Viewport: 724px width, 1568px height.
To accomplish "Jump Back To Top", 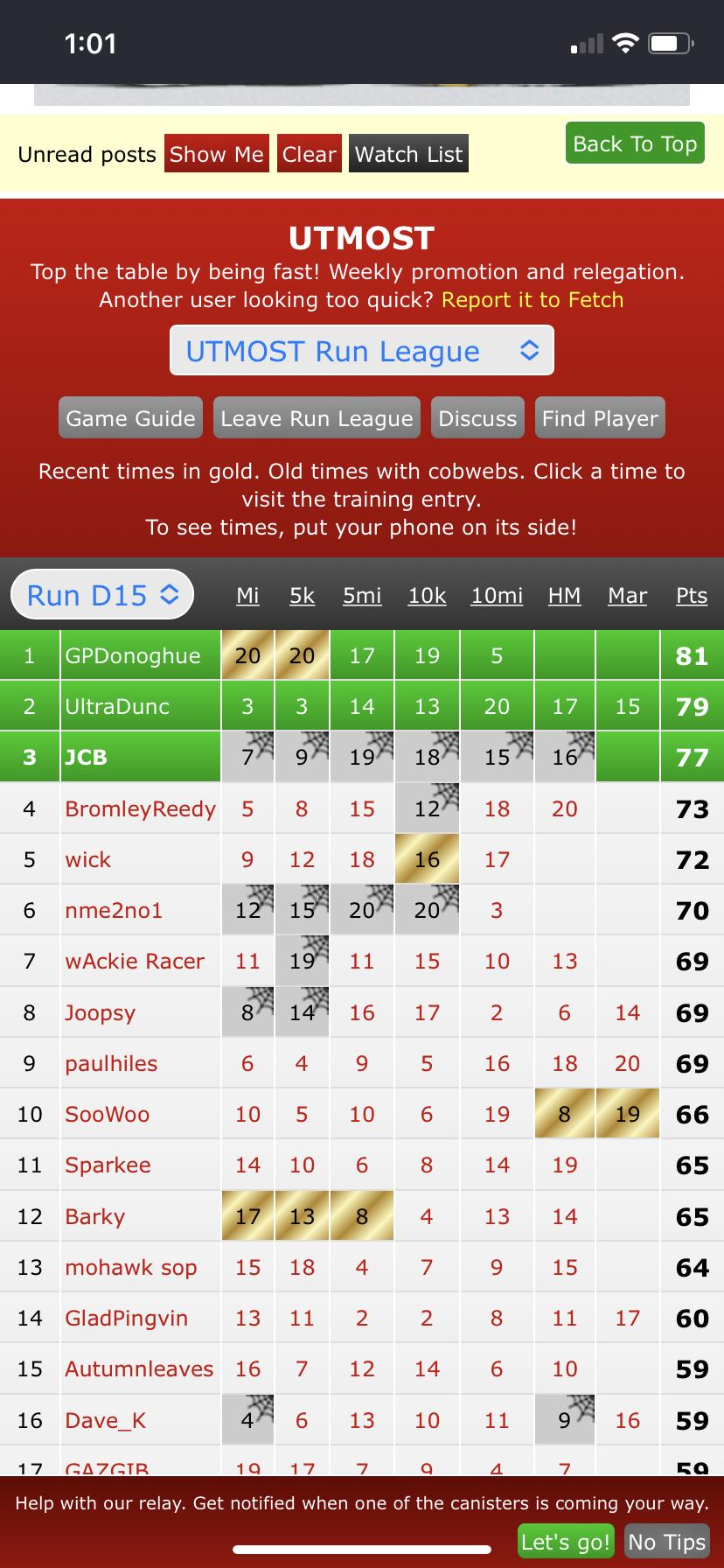I will pyautogui.click(x=635, y=143).
